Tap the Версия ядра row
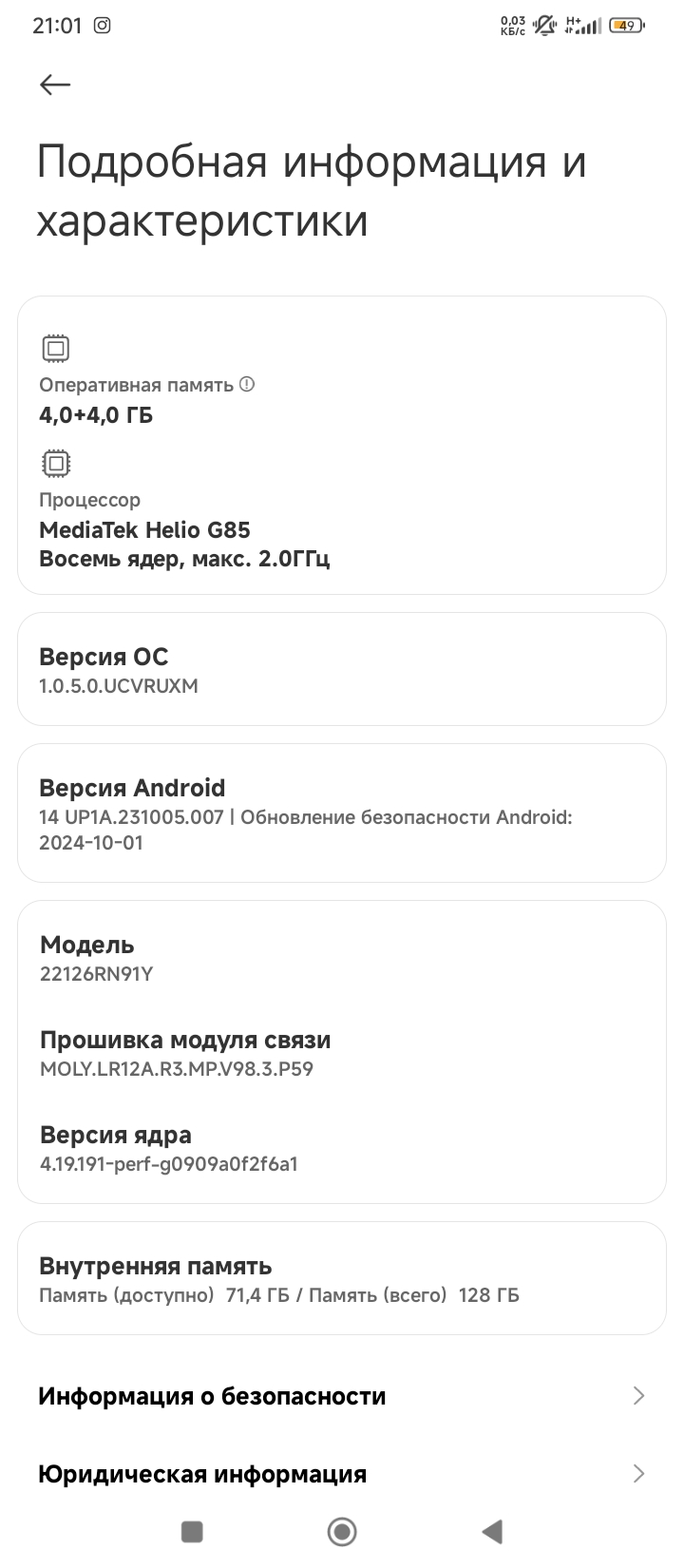The image size is (684, 1568). pyautogui.click(x=342, y=1148)
